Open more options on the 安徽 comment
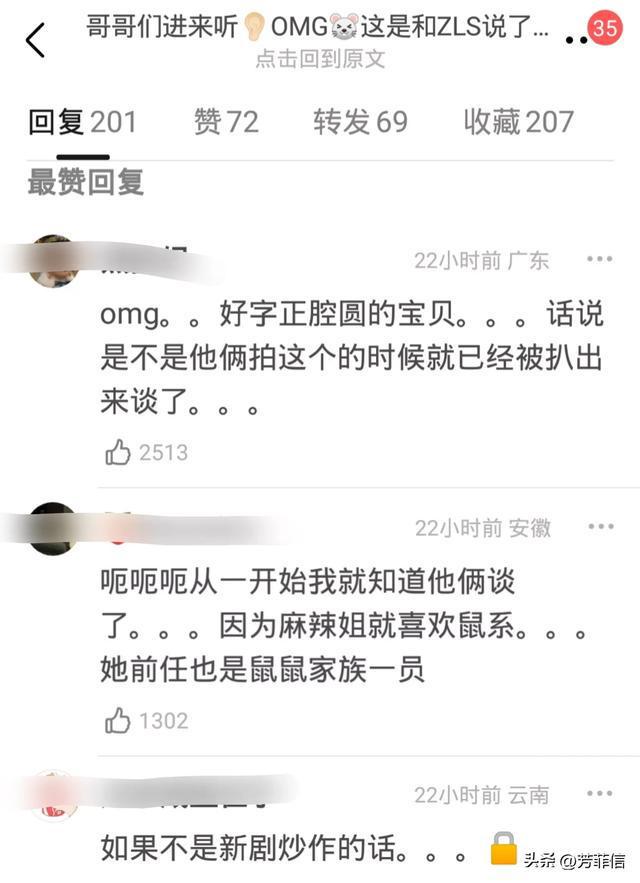Viewport: 640px width, 883px height. click(x=600, y=526)
